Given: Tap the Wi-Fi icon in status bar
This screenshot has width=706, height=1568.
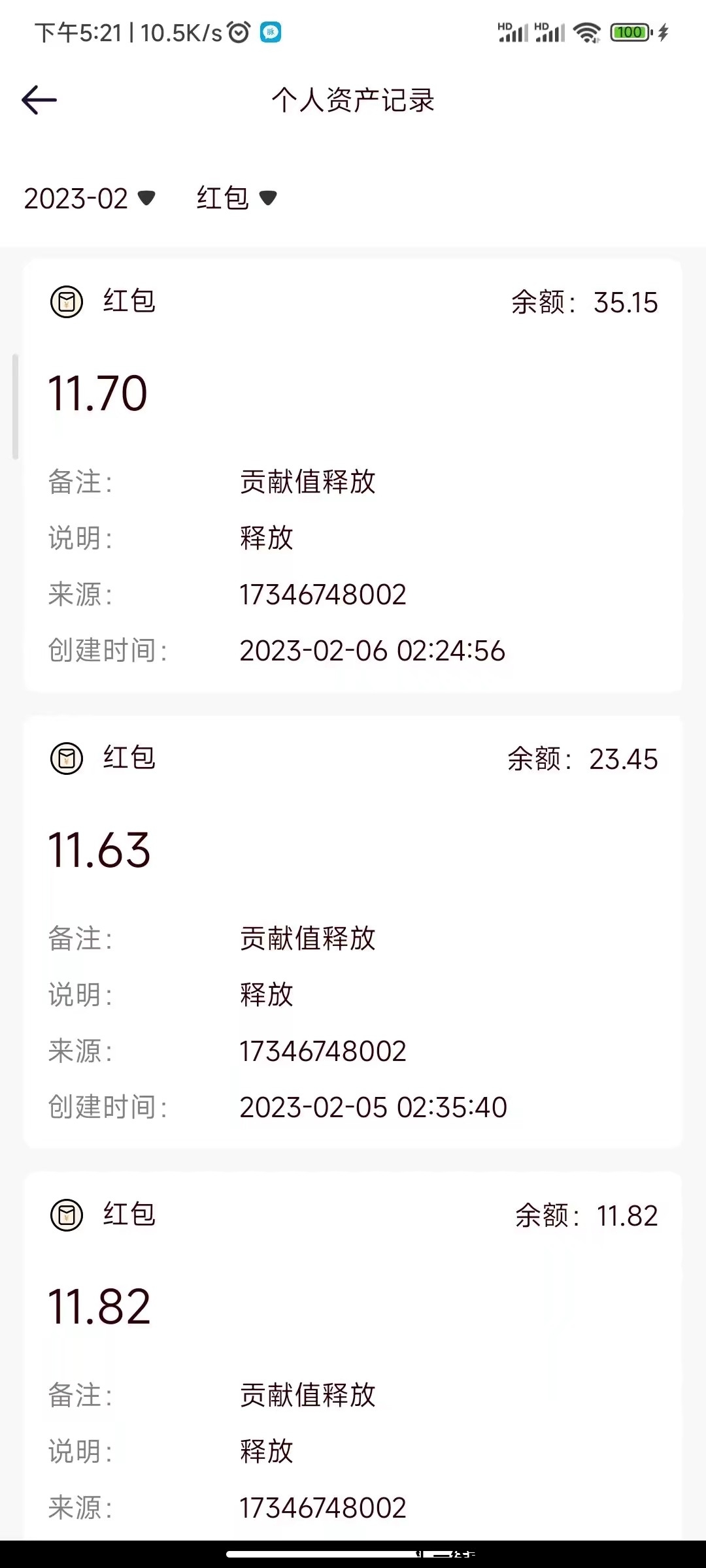Looking at the screenshot, I should [587, 31].
